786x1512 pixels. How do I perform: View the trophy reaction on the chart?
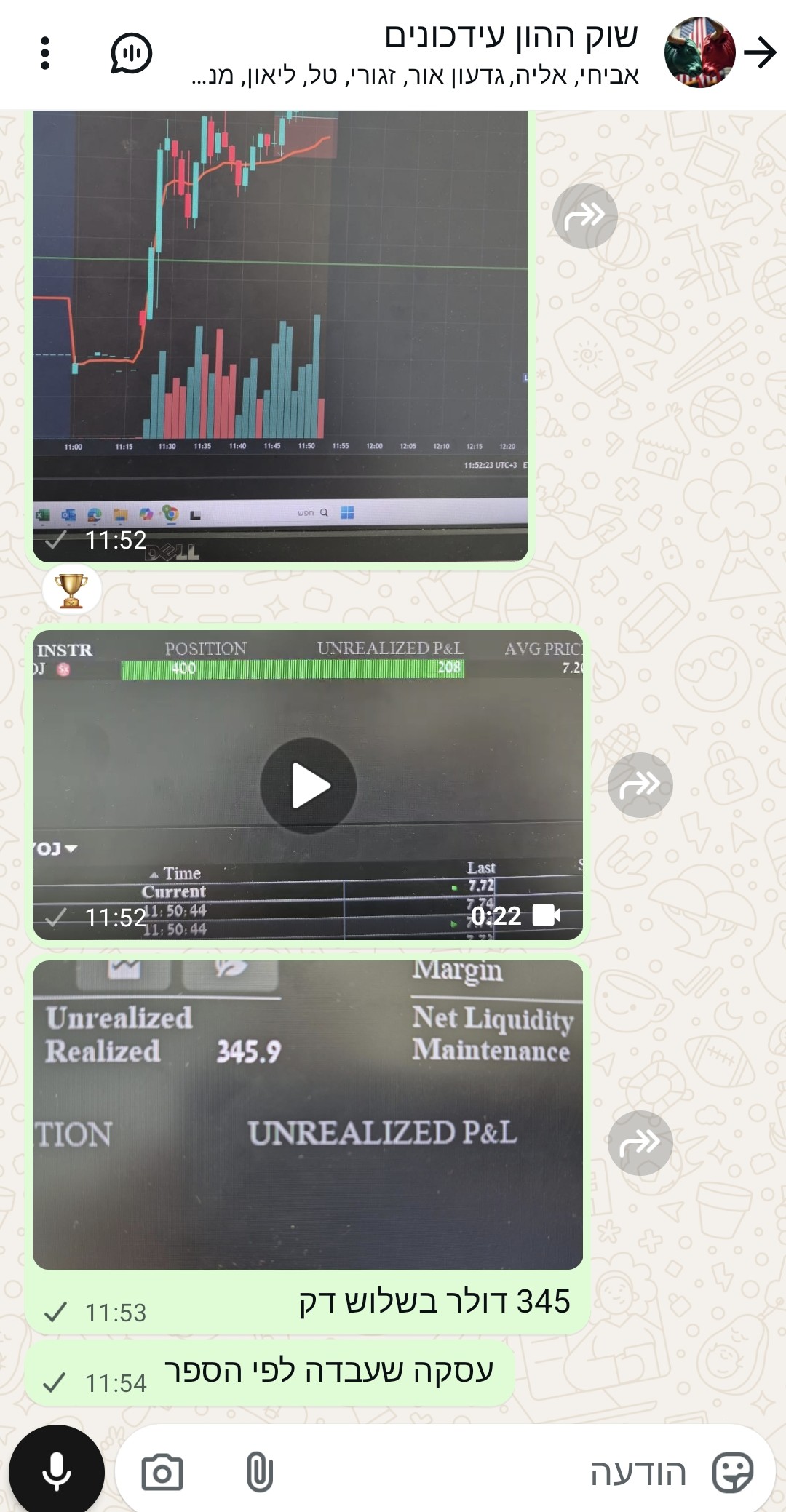pyautogui.click(x=71, y=589)
